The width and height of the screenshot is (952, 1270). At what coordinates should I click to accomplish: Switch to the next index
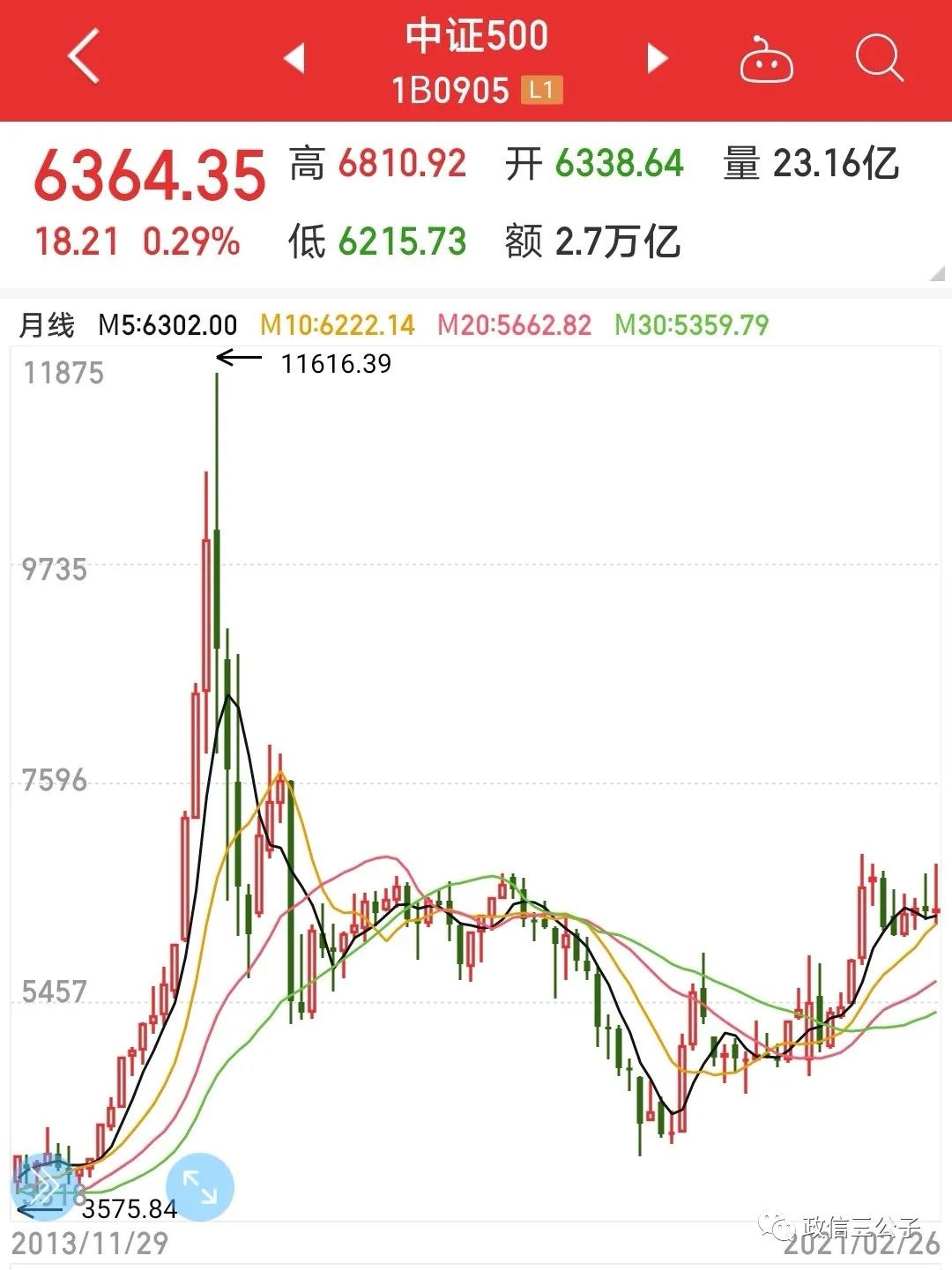[x=657, y=58]
